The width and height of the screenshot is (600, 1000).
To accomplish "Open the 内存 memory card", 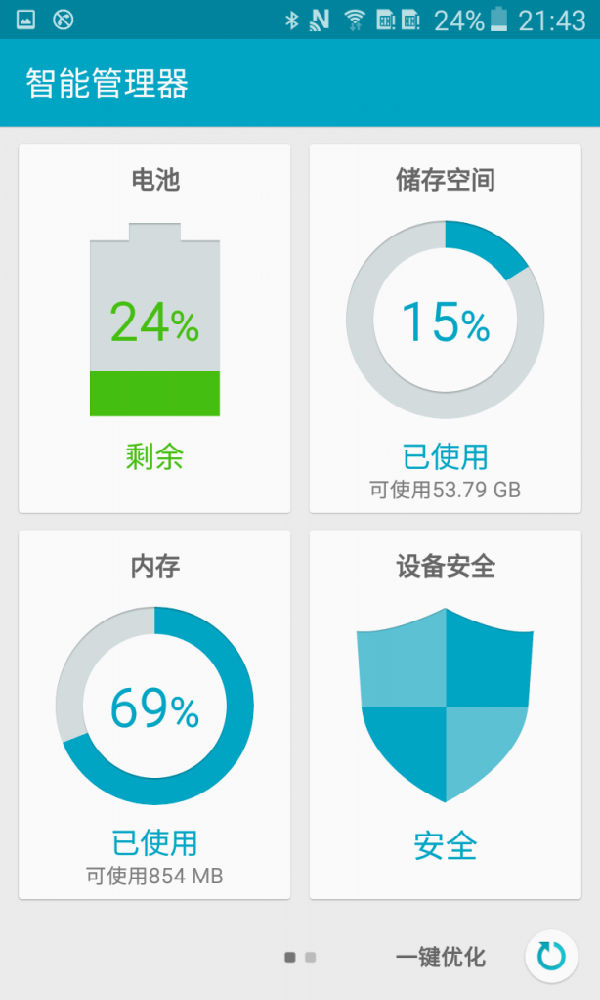I will 155,714.
